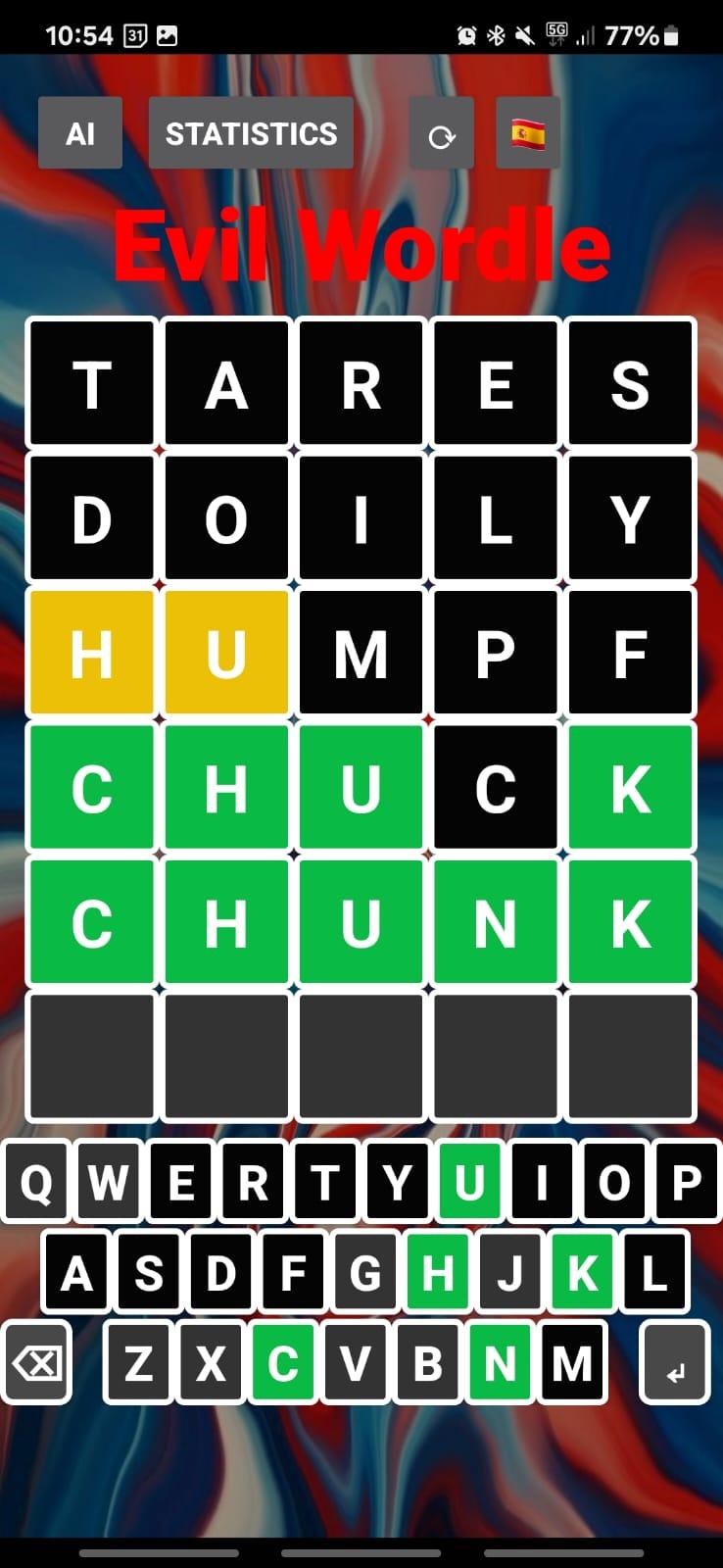Tap the B key on the keyboard
Screen dimensions: 723x1568
[428, 1363]
